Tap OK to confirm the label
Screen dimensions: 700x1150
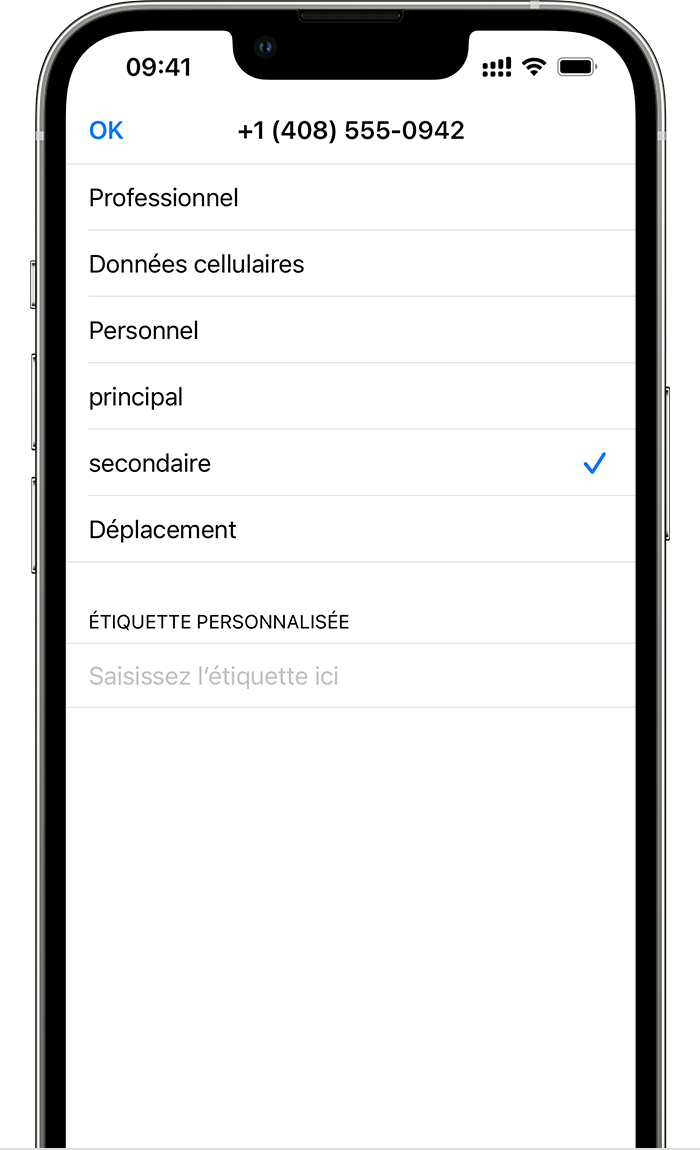tap(106, 131)
